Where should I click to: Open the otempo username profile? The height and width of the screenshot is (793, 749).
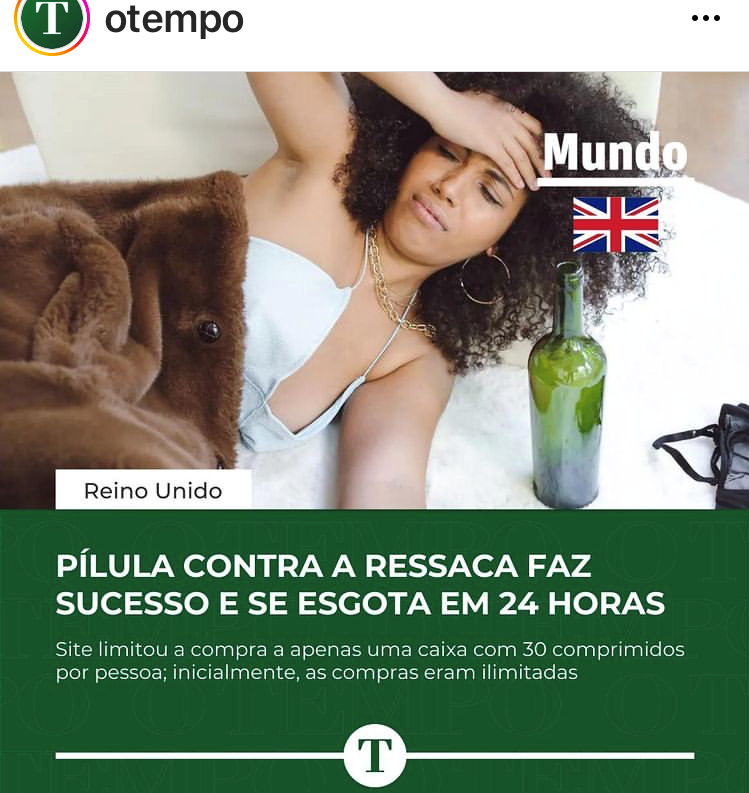(173, 20)
